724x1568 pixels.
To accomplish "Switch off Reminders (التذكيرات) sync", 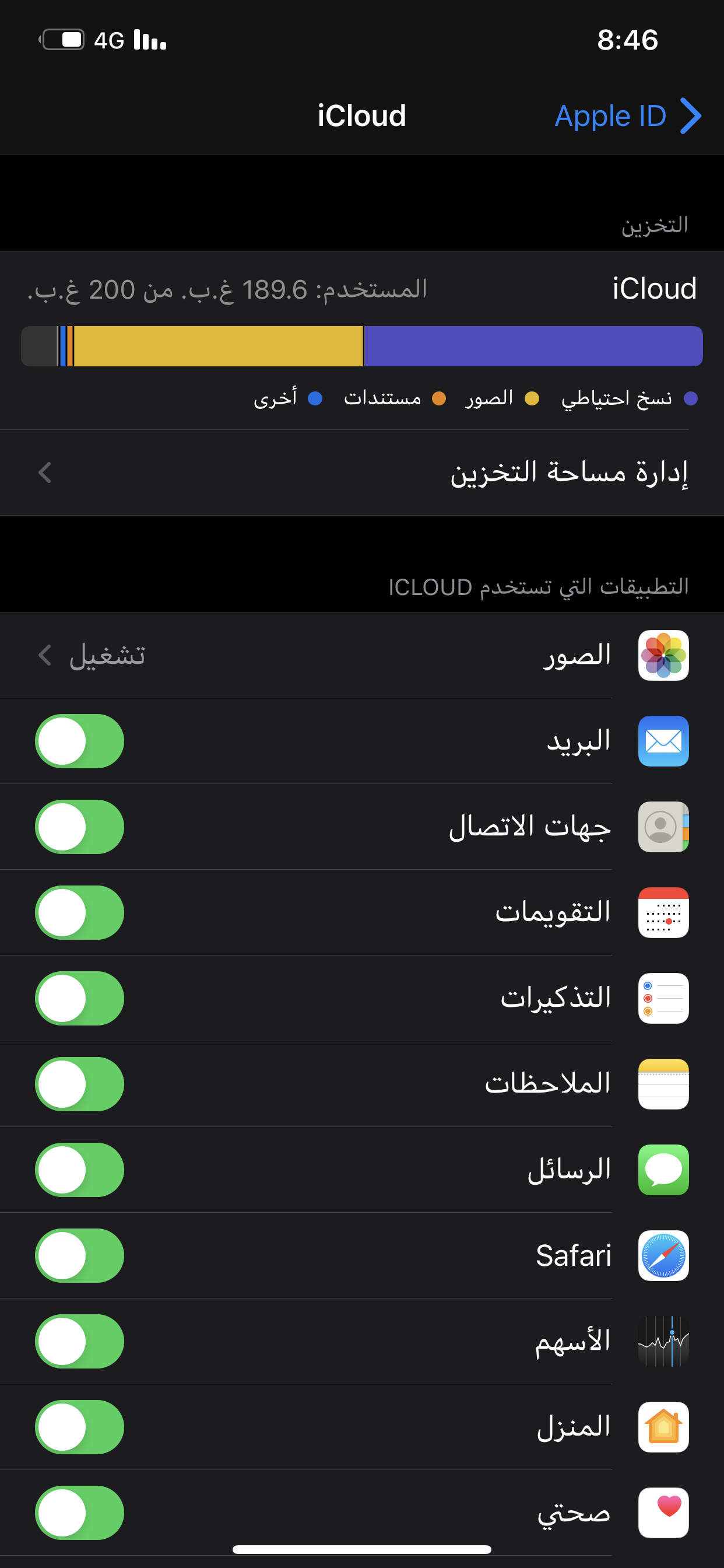I will [80, 998].
